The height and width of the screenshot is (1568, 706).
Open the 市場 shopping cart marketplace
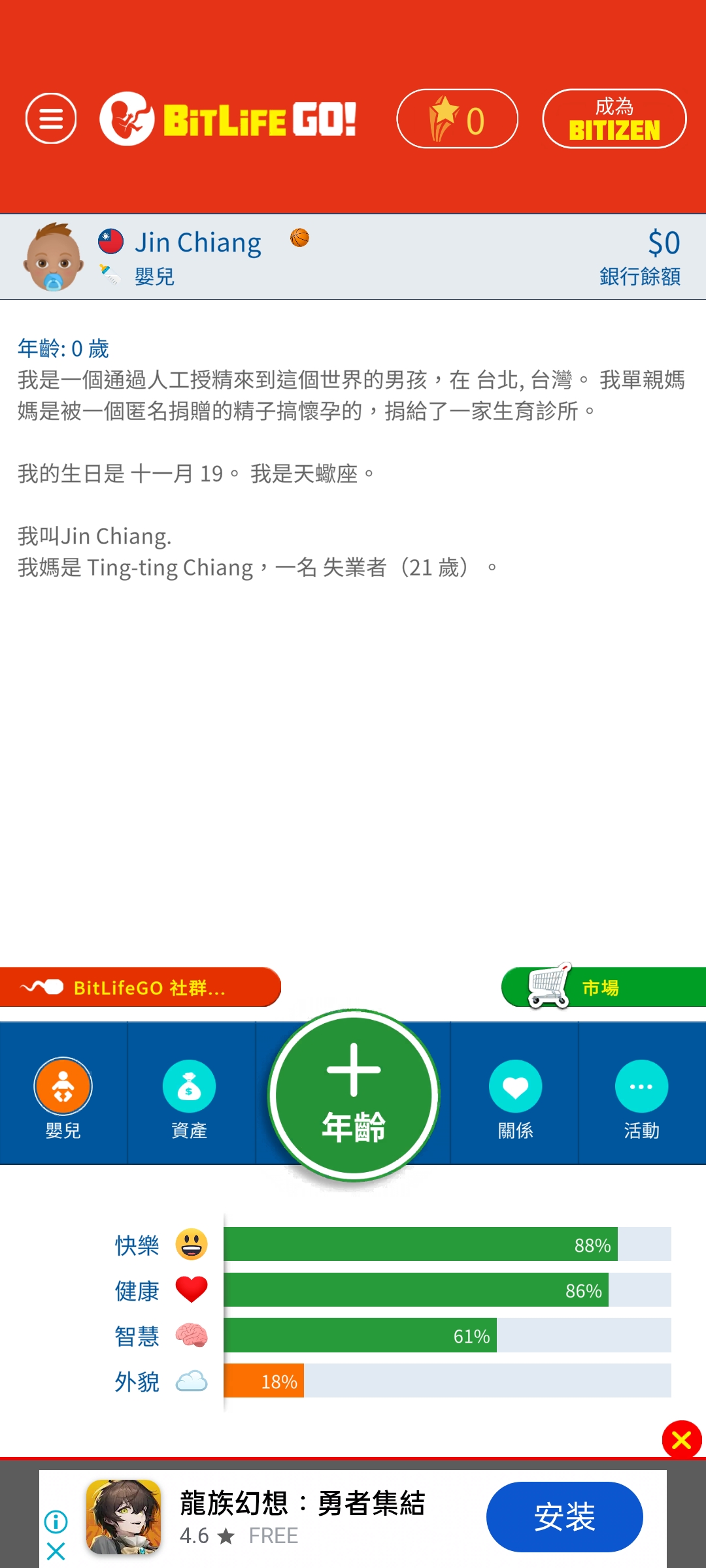(x=601, y=987)
